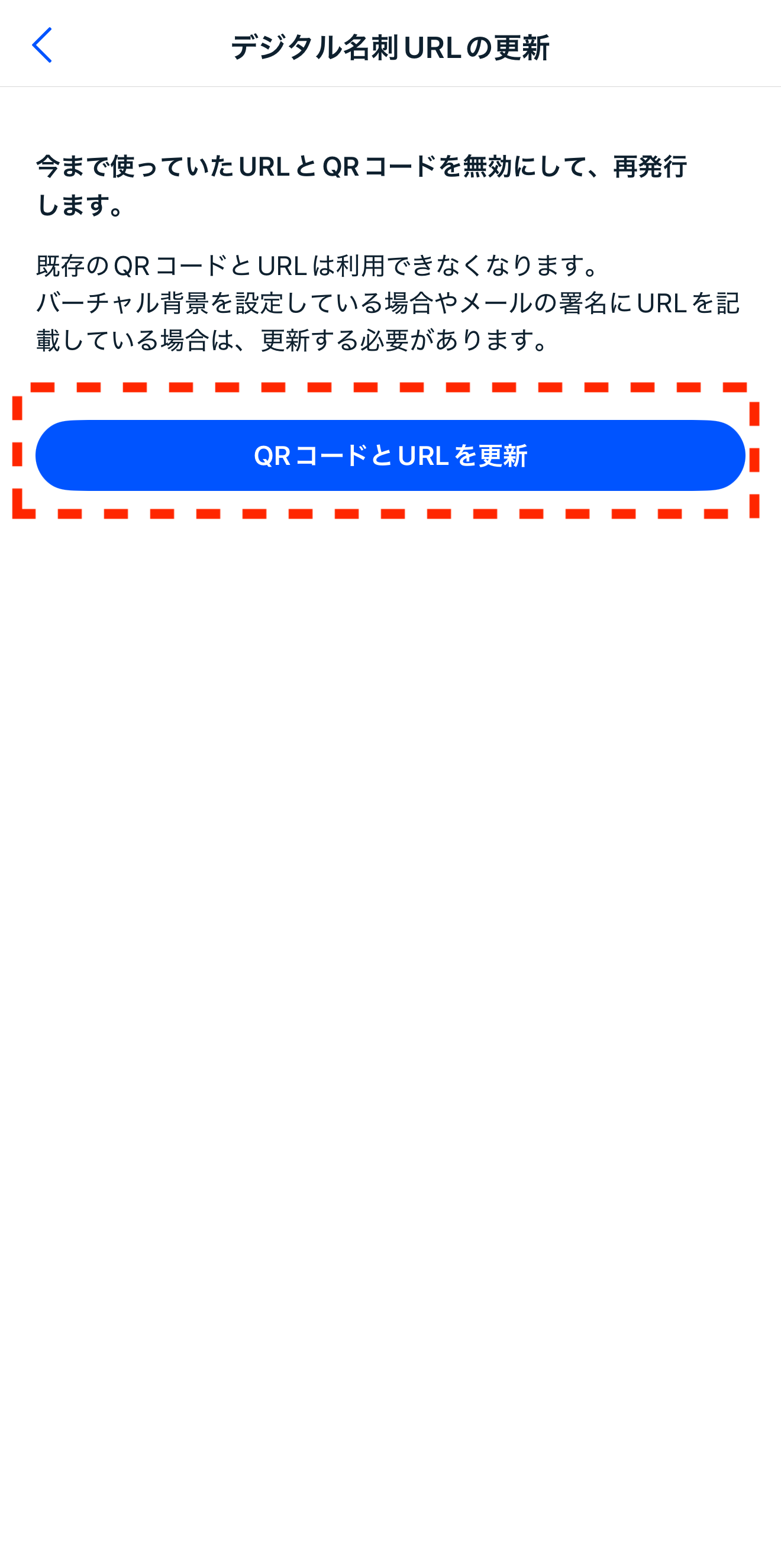This screenshot has width=781, height=1568.
Task: Go back using the top-left arrow
Action: 41,45
